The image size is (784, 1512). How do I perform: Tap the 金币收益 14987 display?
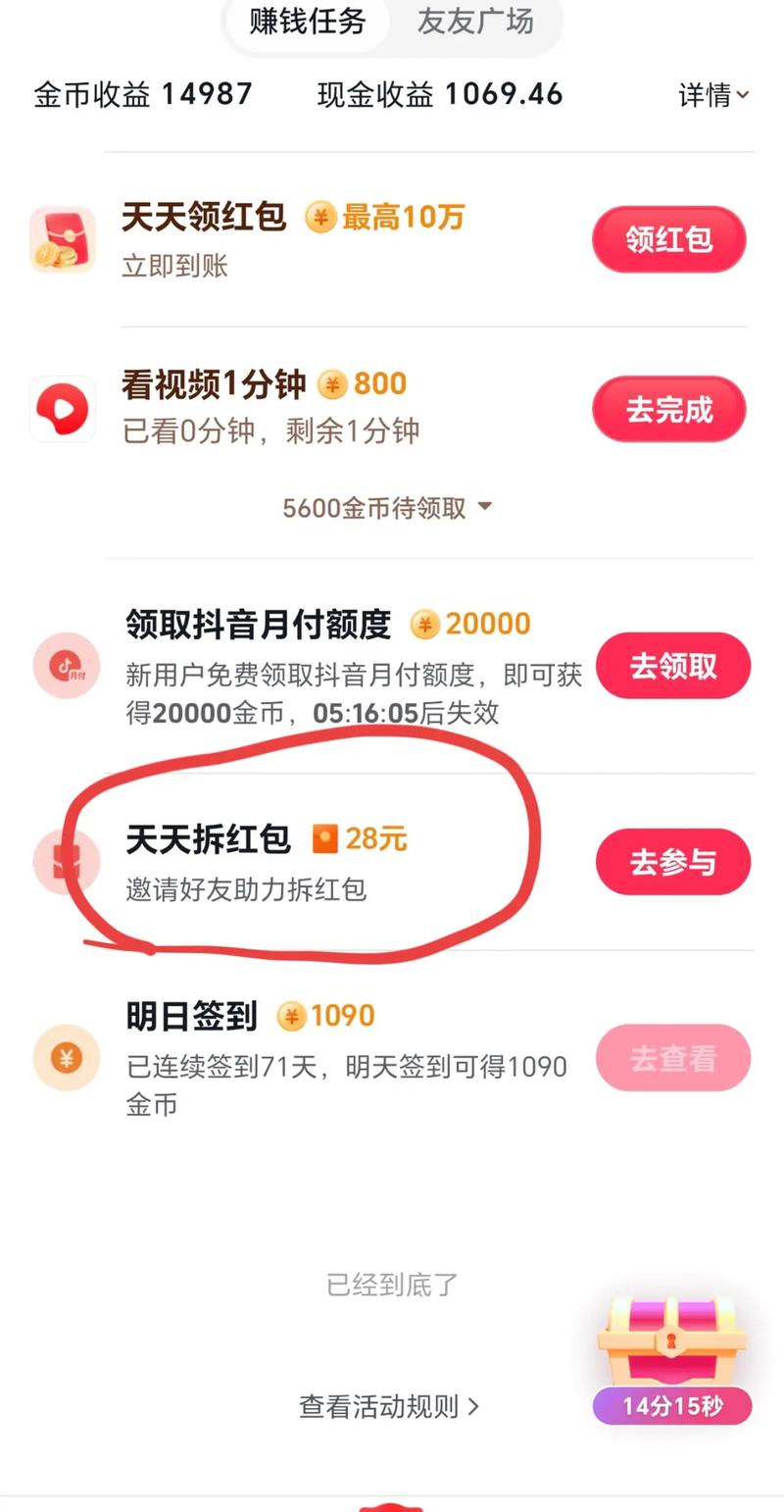click(140, 94)
